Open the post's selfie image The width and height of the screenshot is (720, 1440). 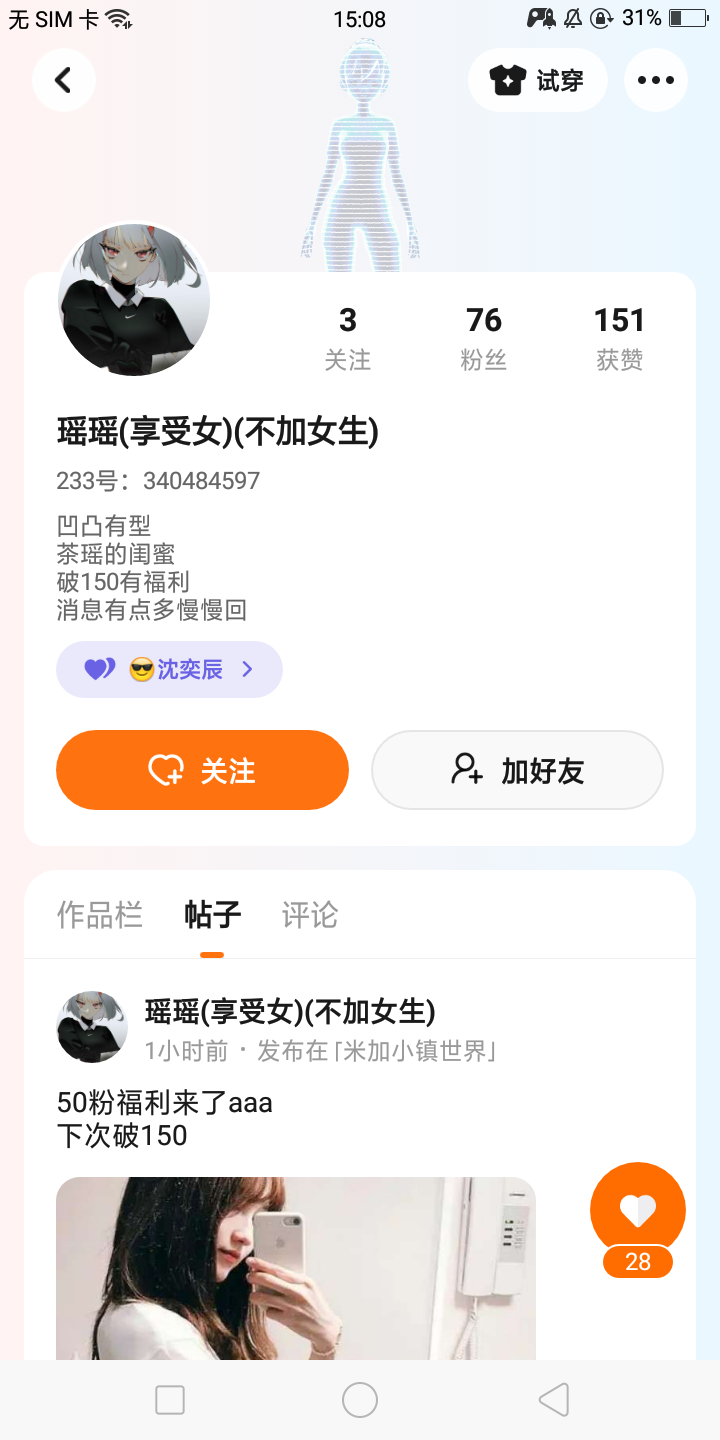295,1268
